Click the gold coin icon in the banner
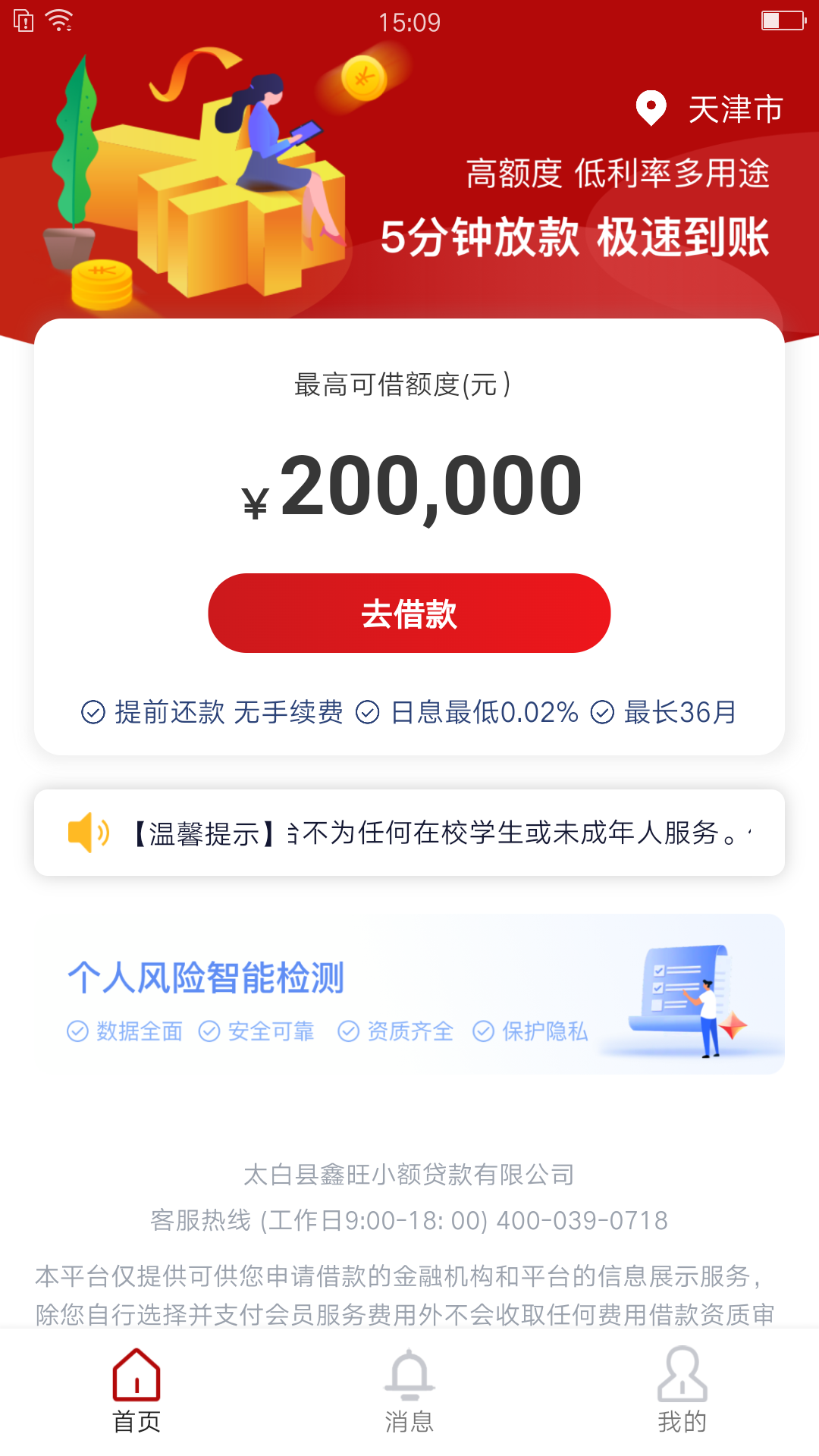The width and height of the screenshot is (819, 1456). 362,78
